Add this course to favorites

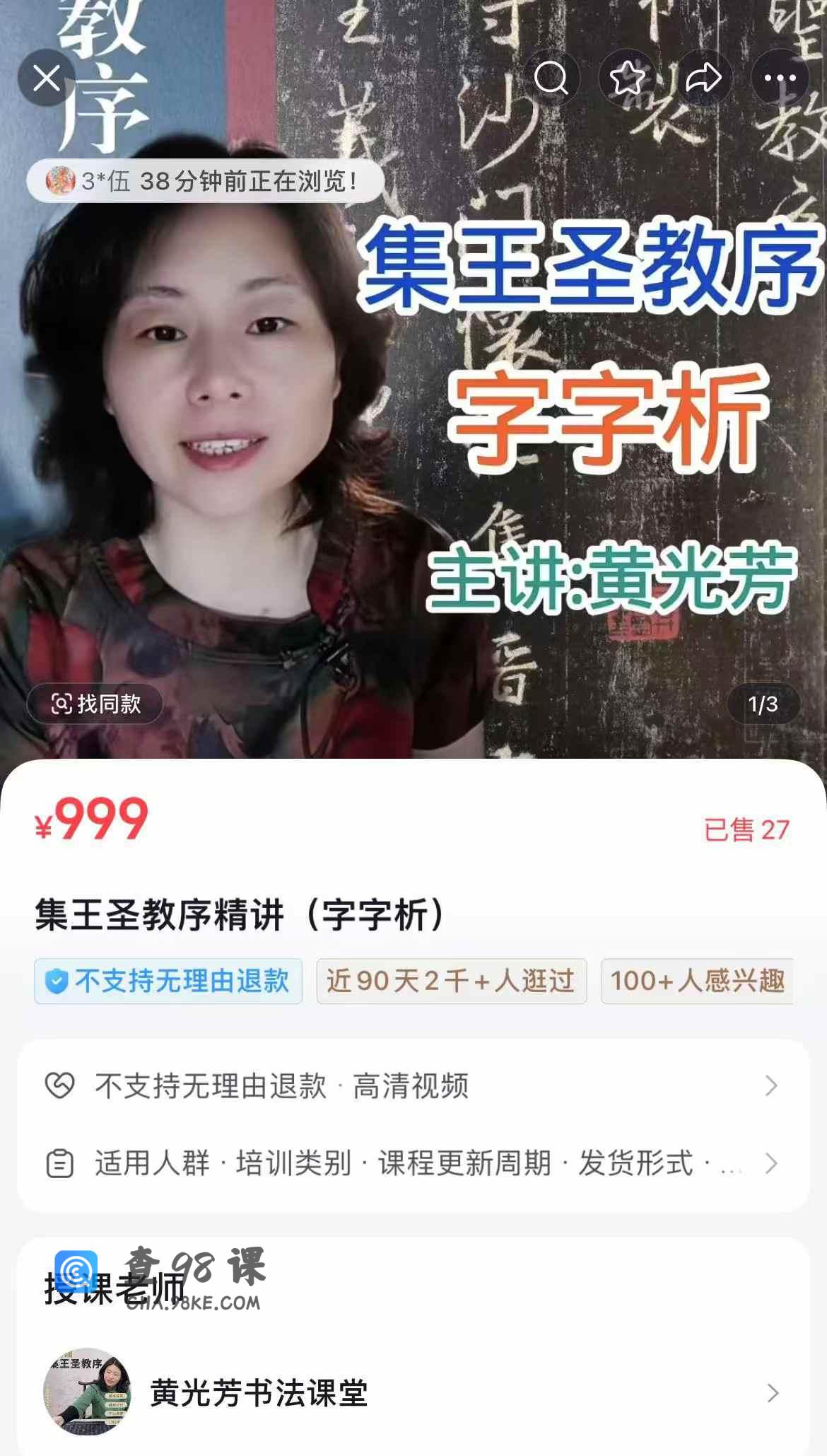click(x=627, y=78)
